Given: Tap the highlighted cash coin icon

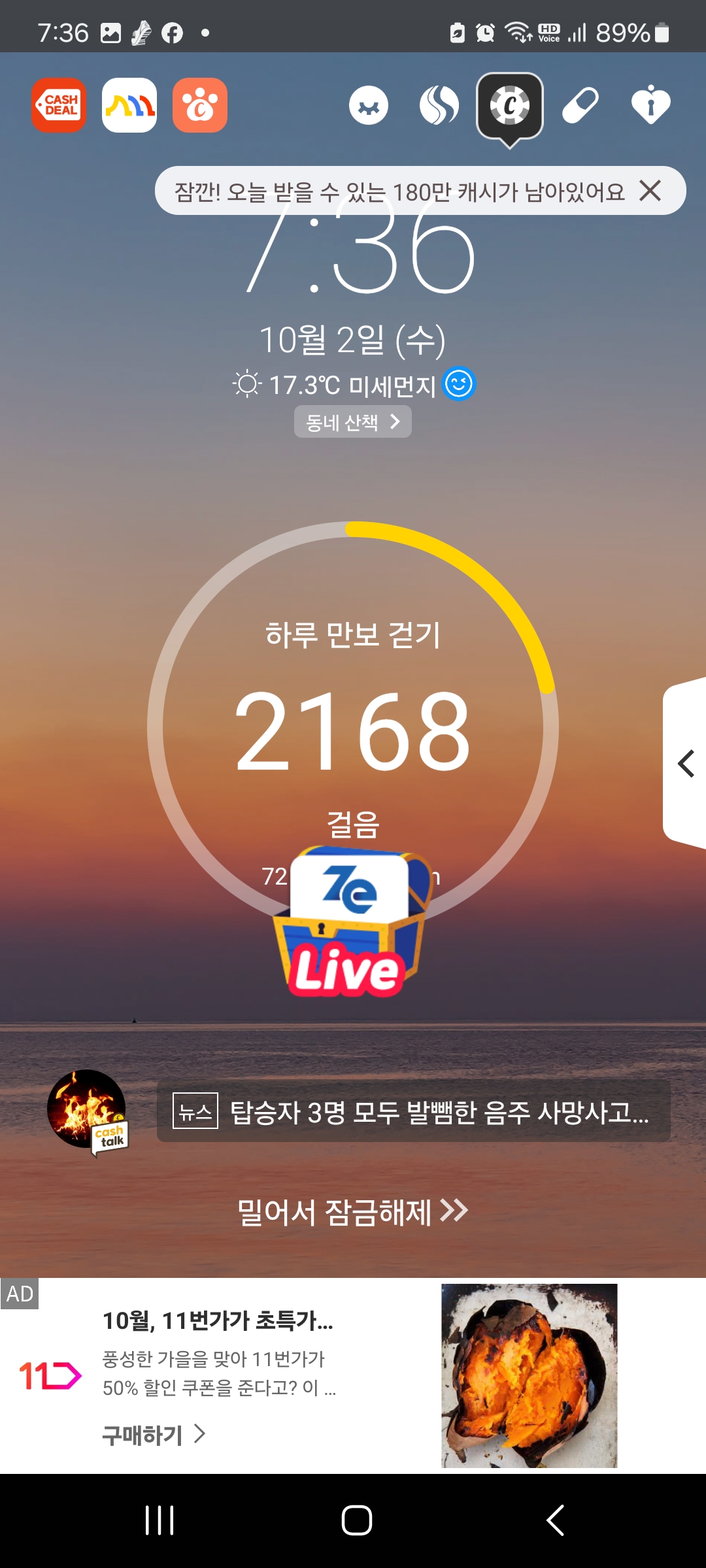Looking at the screenshot, I should coord(510,106).
